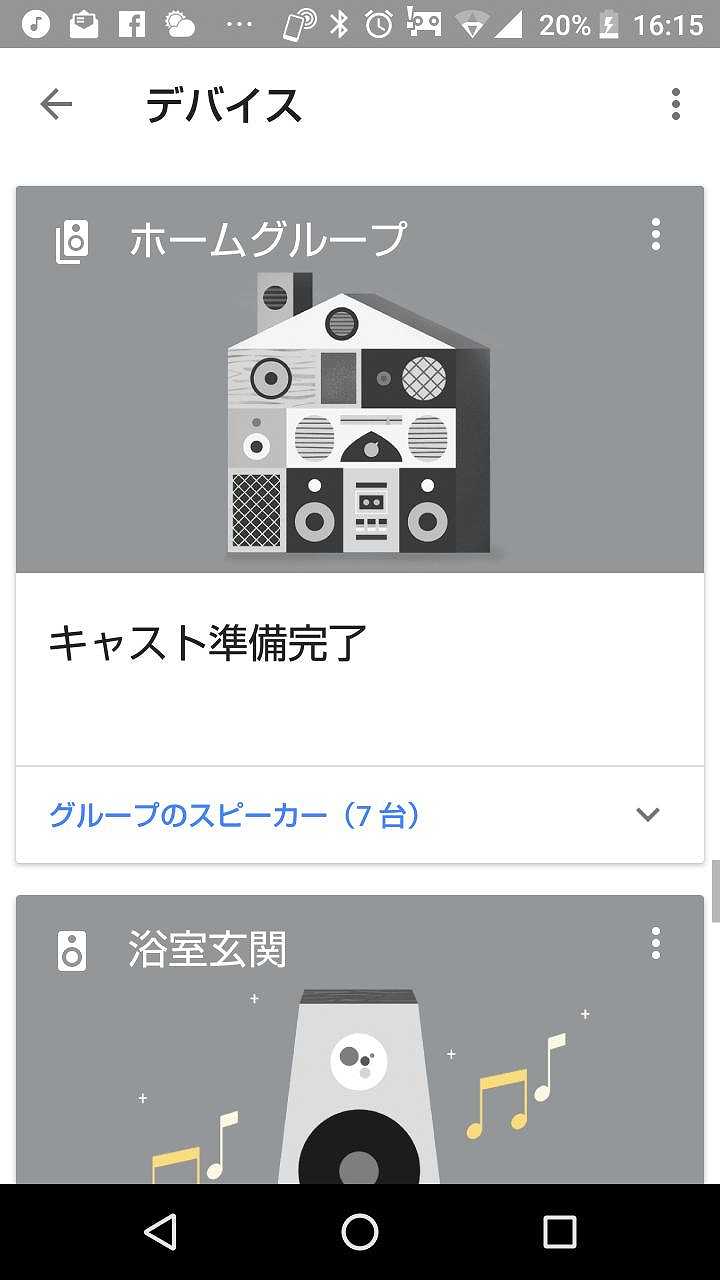Open the 浴室玄関 speaker card
The width and height of the screenshot is (720, 1280).
tap(360, 1070)
